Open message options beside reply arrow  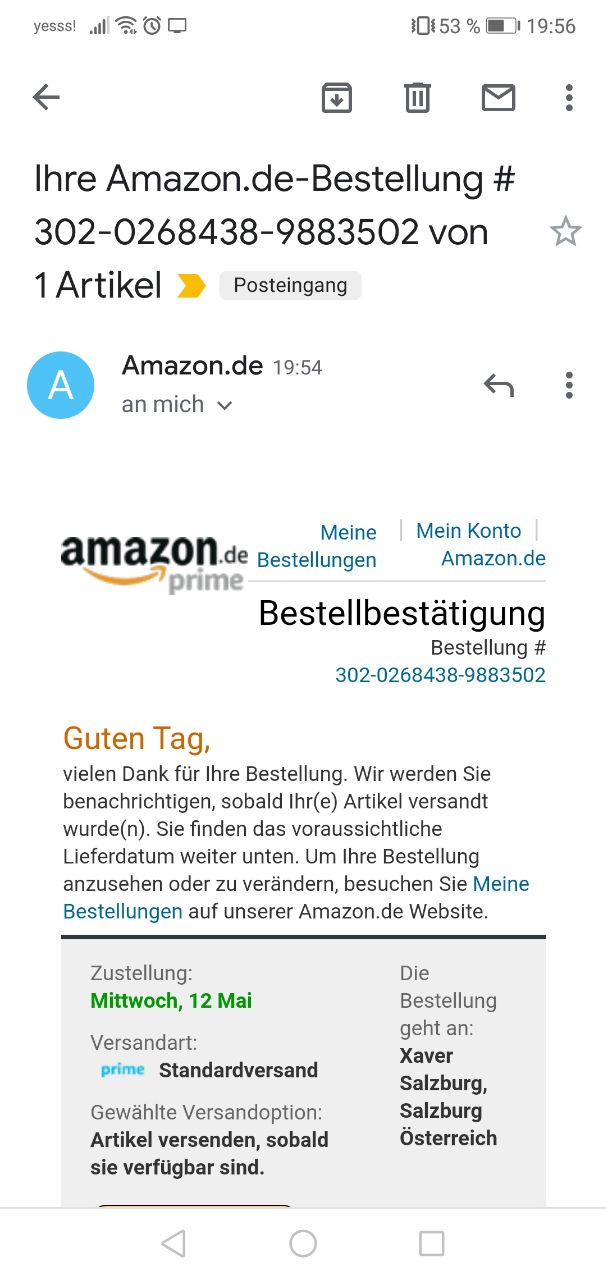[569, 385]
